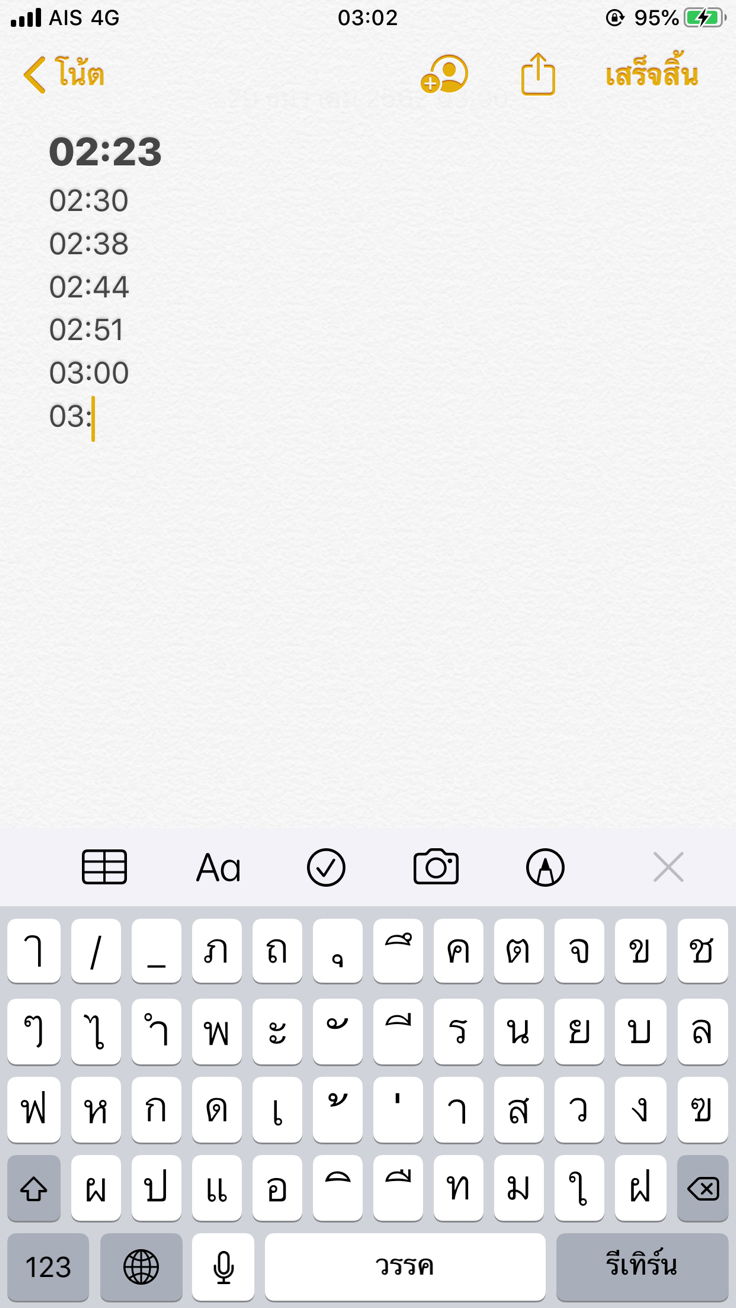Insert a space with the วรรค key

click(405, 1267)
